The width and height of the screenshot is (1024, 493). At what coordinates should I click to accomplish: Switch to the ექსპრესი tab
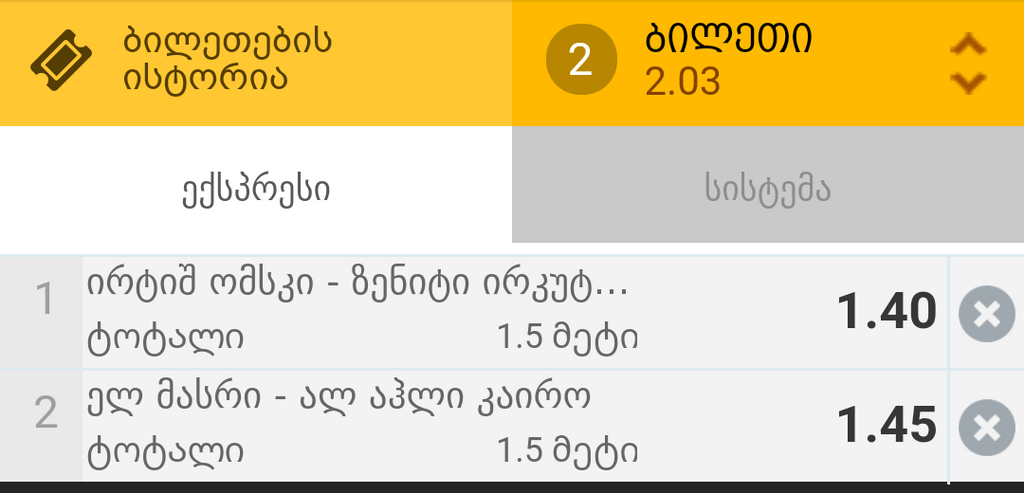coord(255,188)
